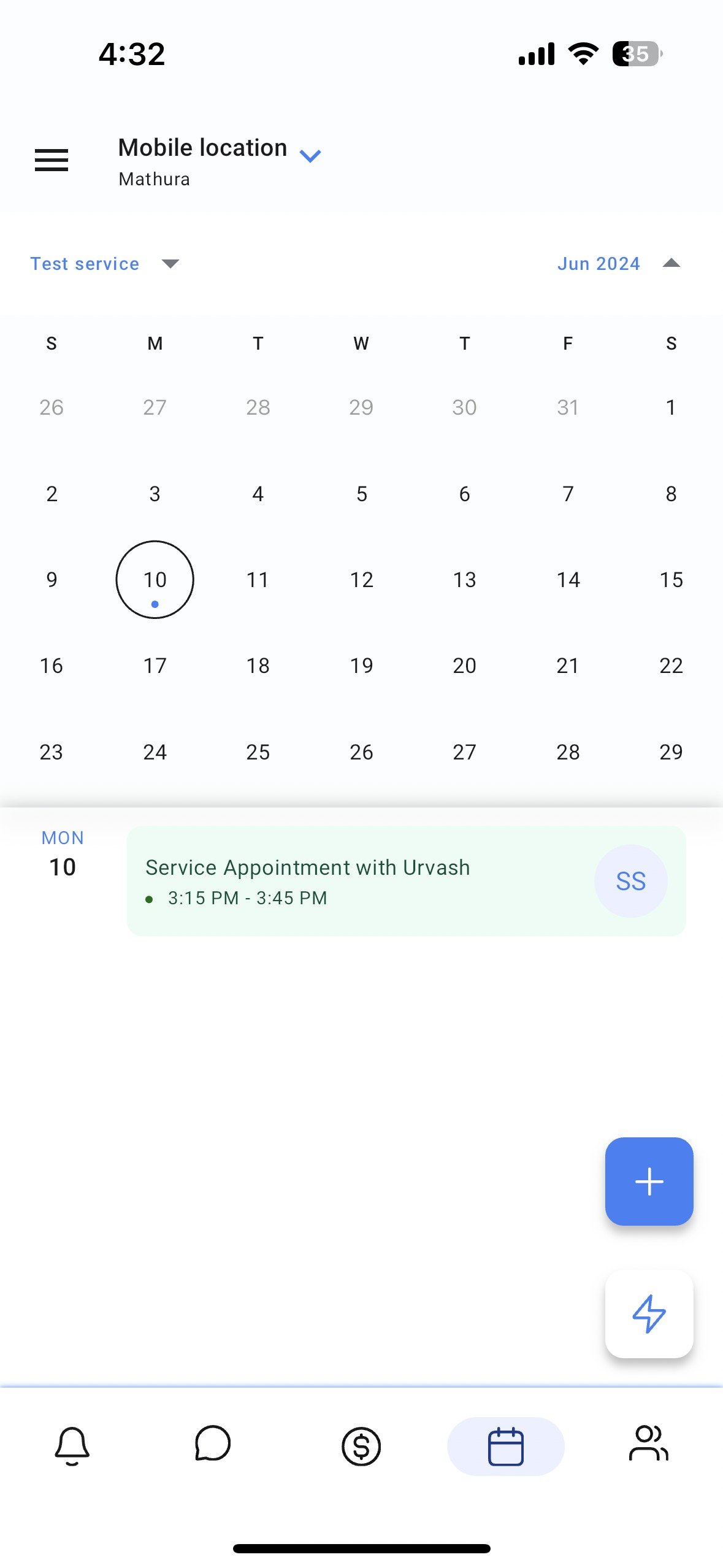Select June 21 on the calendar
The width and height of the screenshot is (723, 1568).
pos(568,666)
